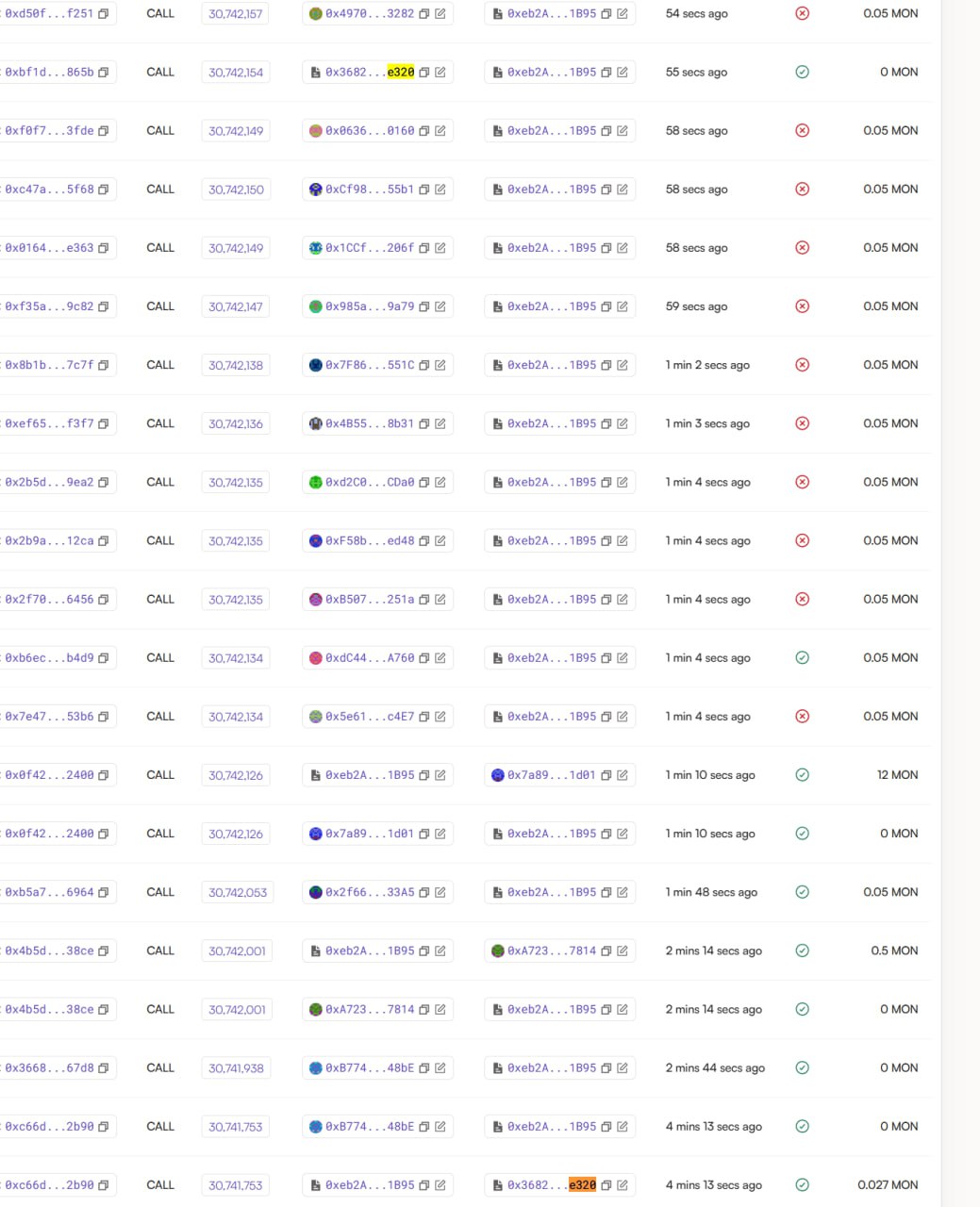Open block number 30,742,053
The image size is (980, 1207).
[x=238, y=892]
